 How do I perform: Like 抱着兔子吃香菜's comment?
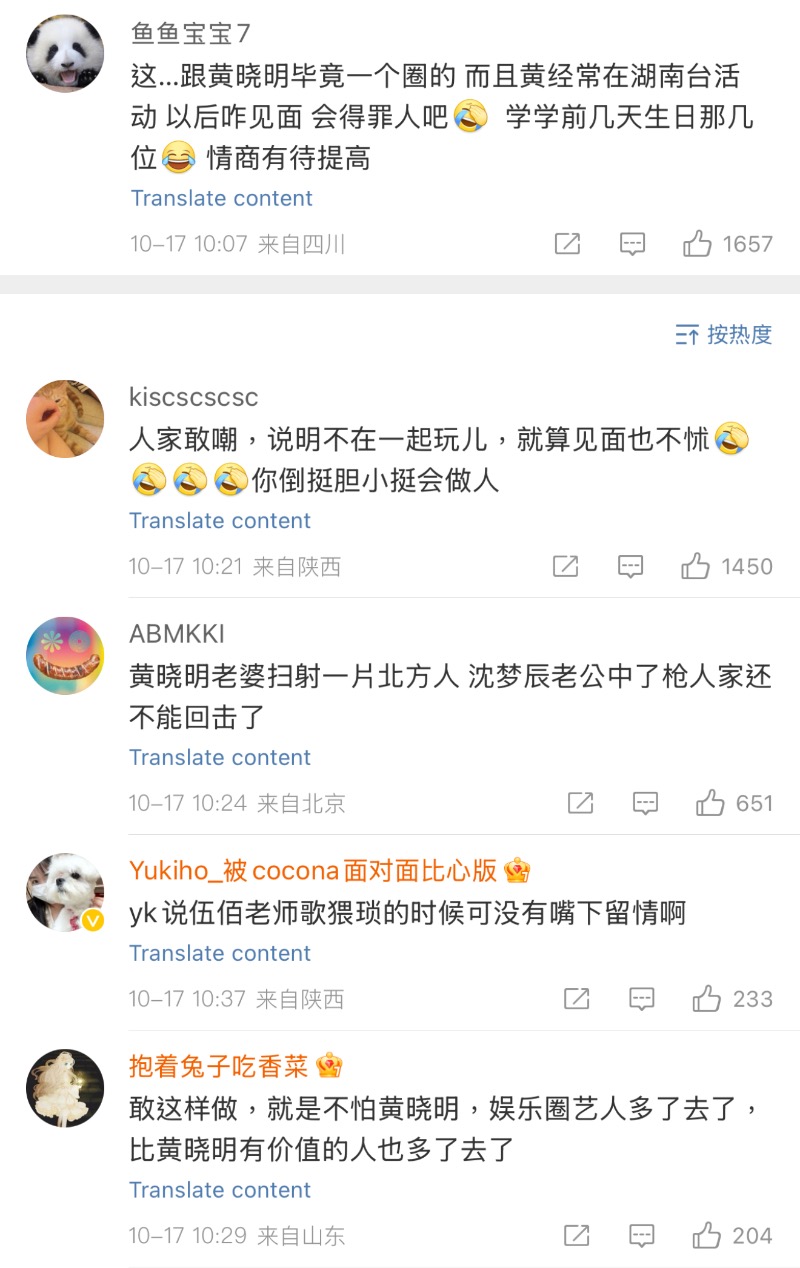click(x=707, y=1235)
